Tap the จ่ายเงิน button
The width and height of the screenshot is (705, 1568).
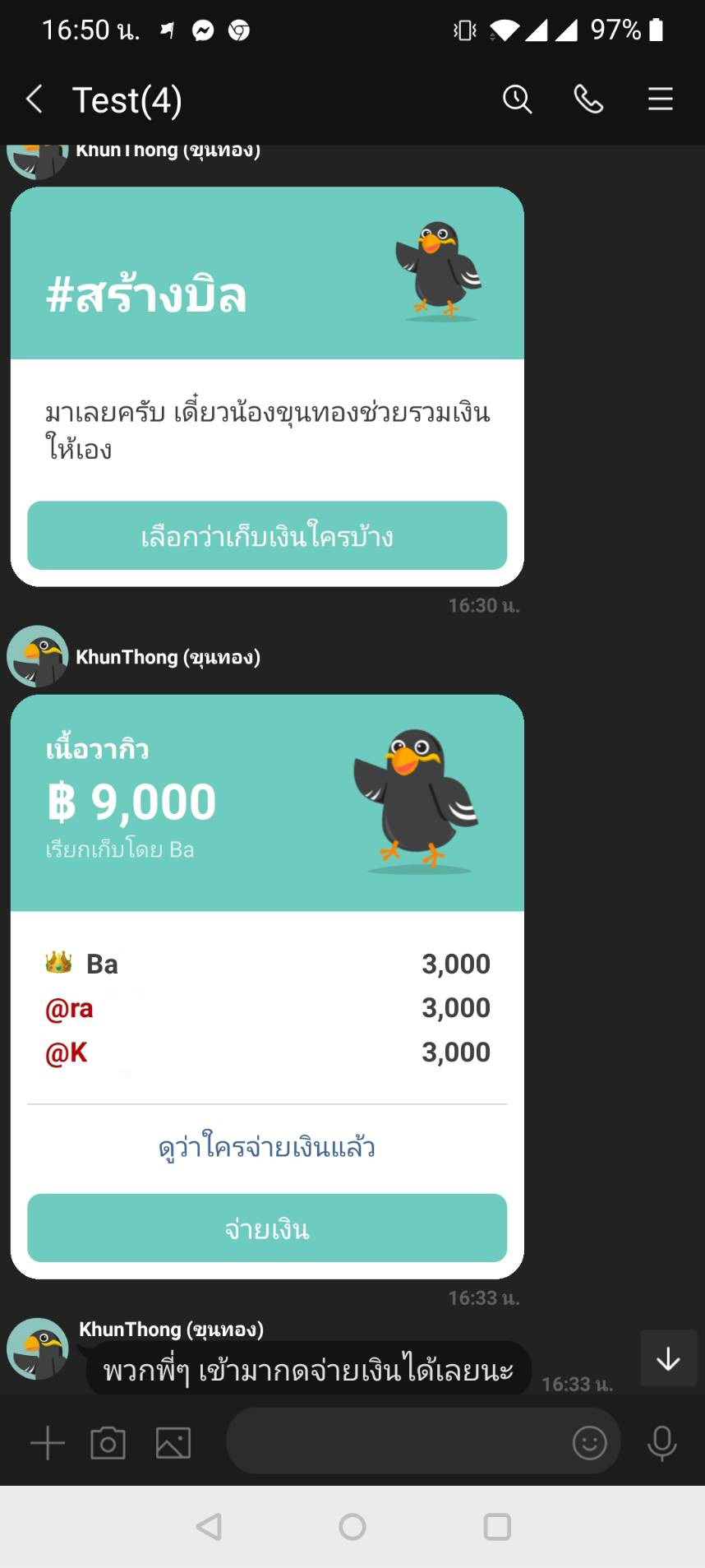tap(267, 1228)
